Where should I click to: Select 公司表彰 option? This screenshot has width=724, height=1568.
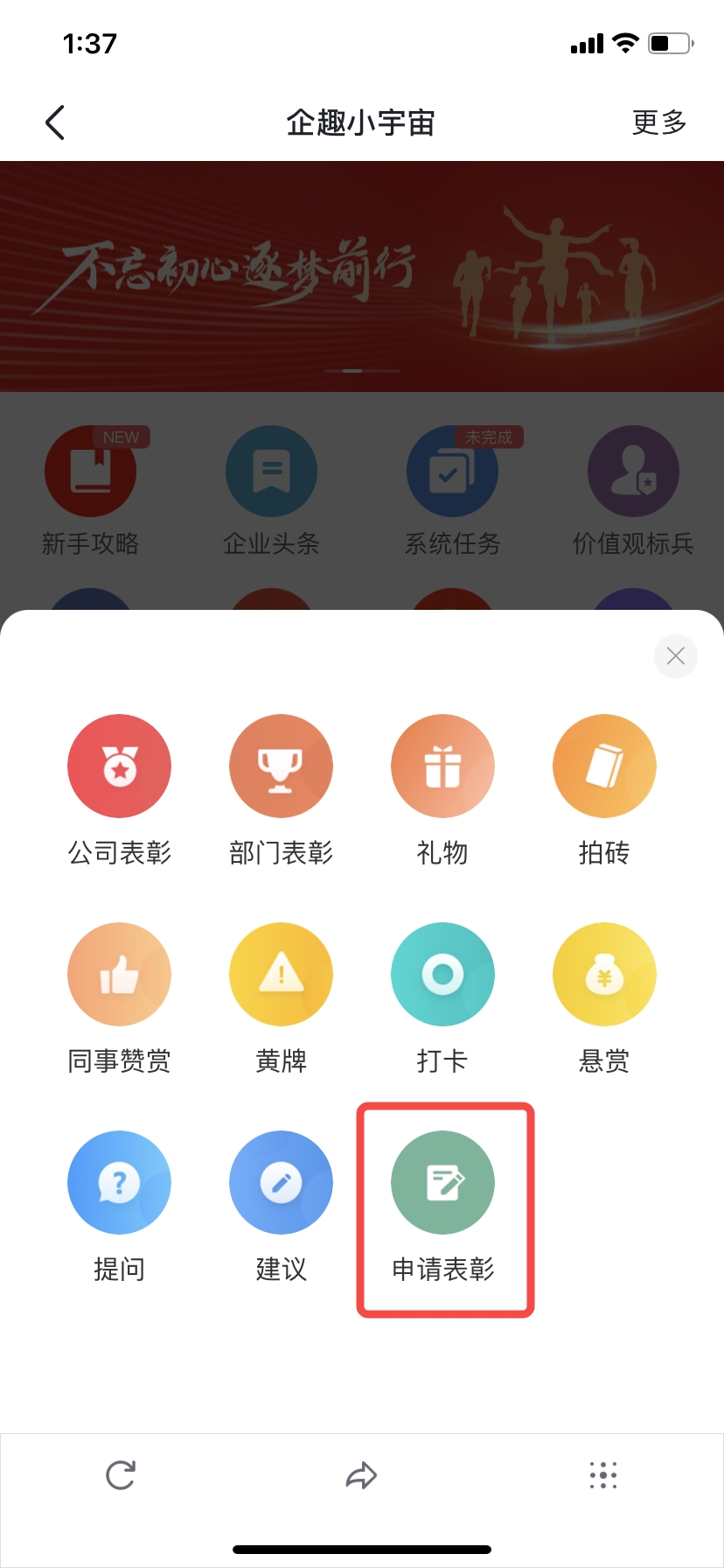click(x=119, y=766)
